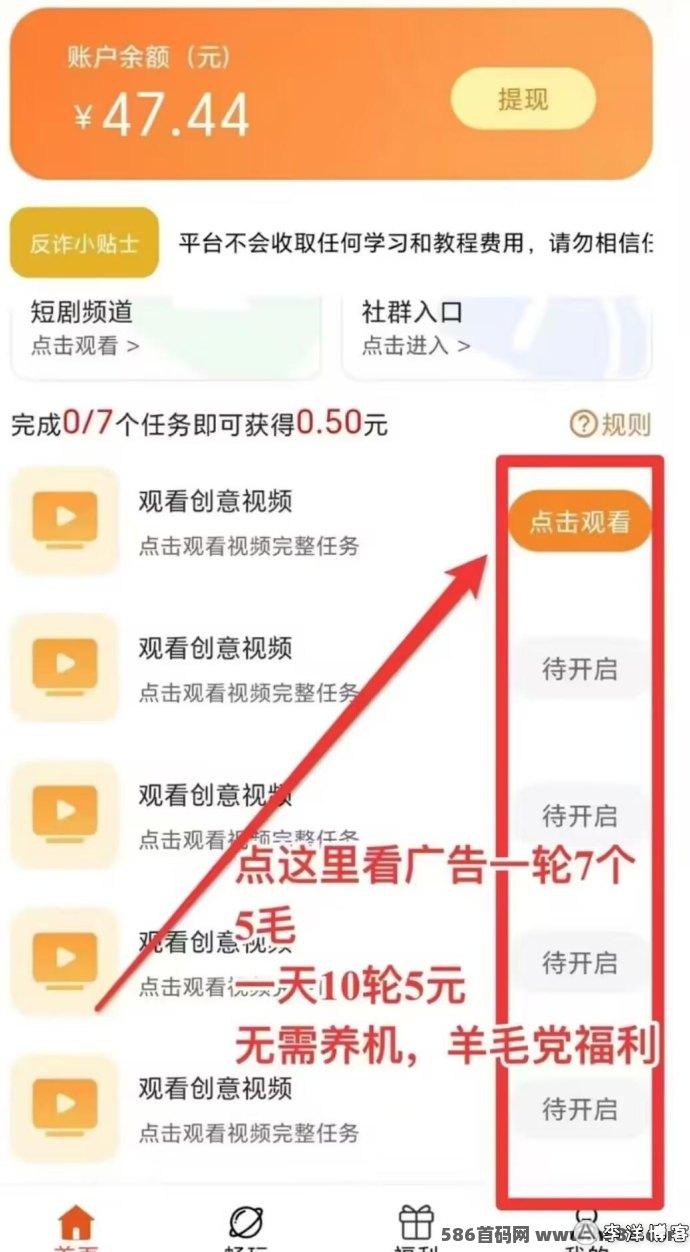
Task: Tap 点击观看 on the first video task
Action: point(580,521)
